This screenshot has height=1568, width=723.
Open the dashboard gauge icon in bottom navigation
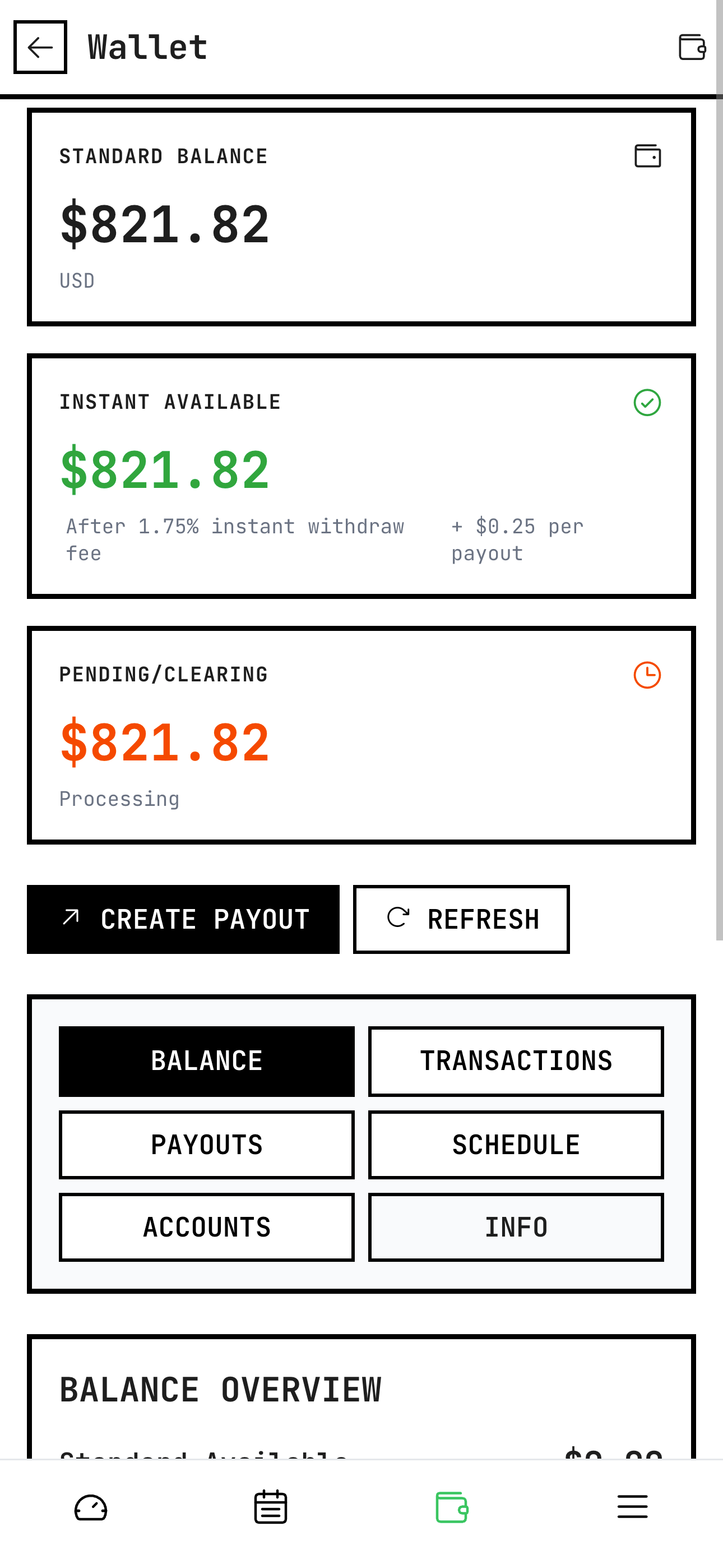(90, 1507)
